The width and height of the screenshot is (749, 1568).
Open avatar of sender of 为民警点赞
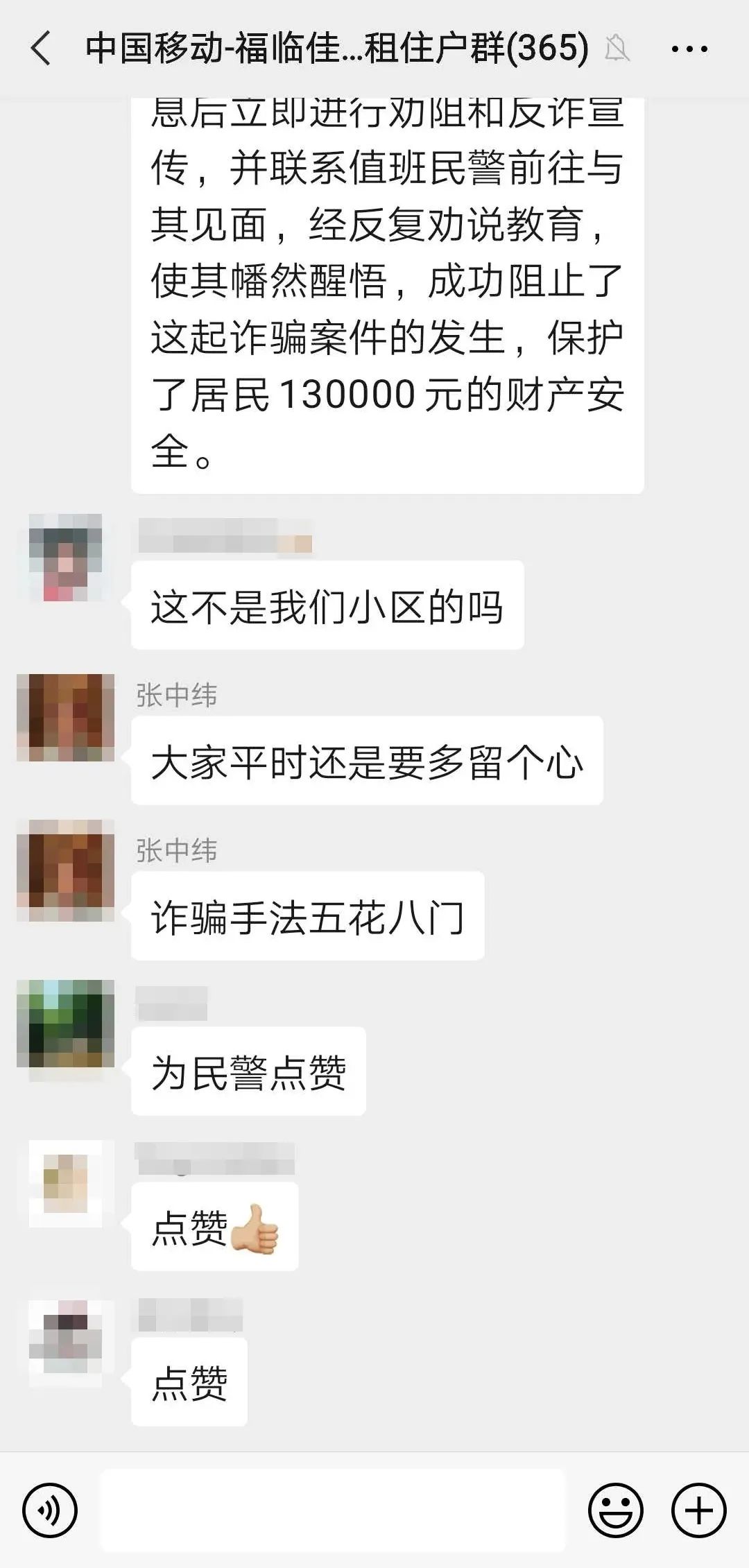tap(66, 1026)
